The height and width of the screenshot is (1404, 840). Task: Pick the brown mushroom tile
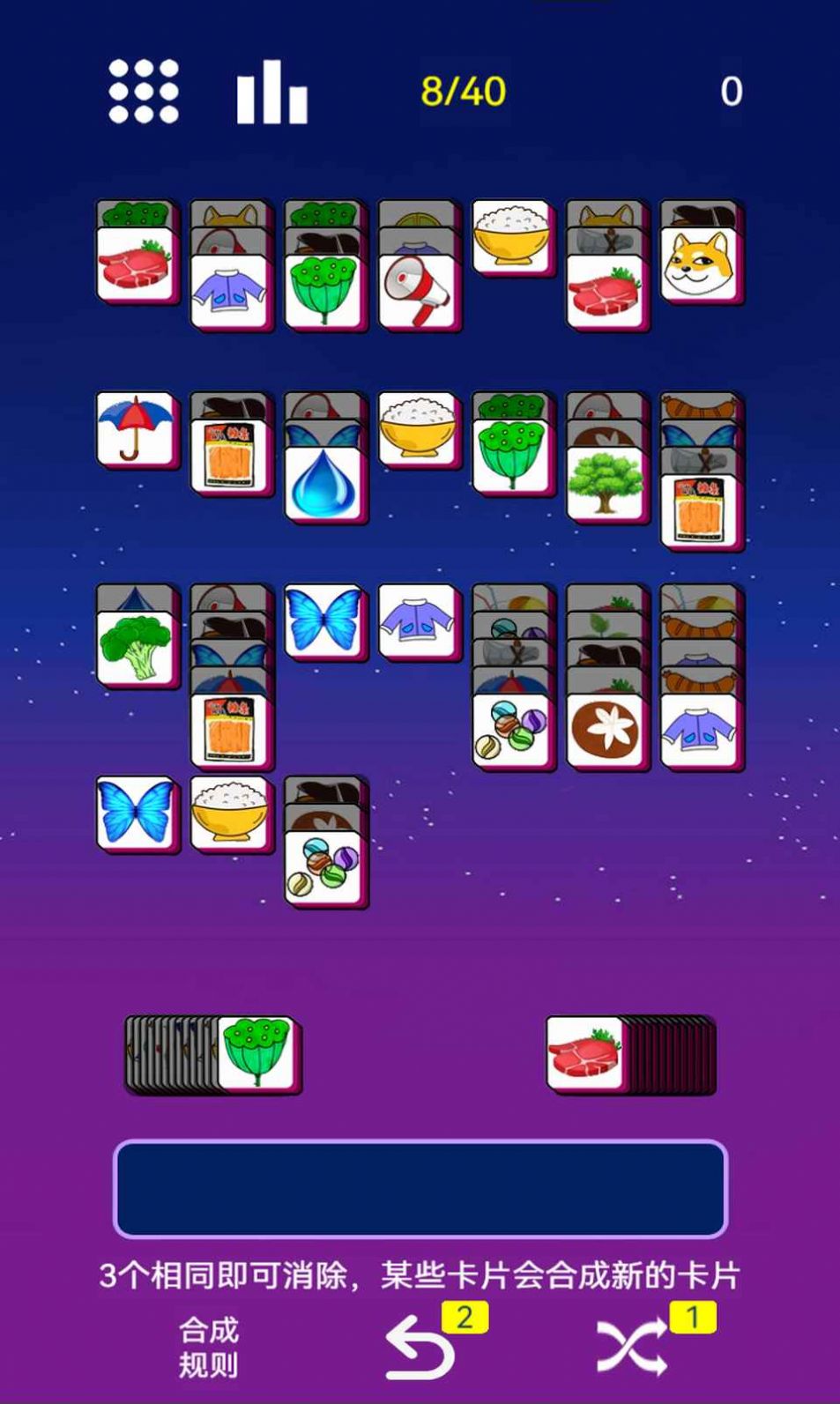[606, 730]
